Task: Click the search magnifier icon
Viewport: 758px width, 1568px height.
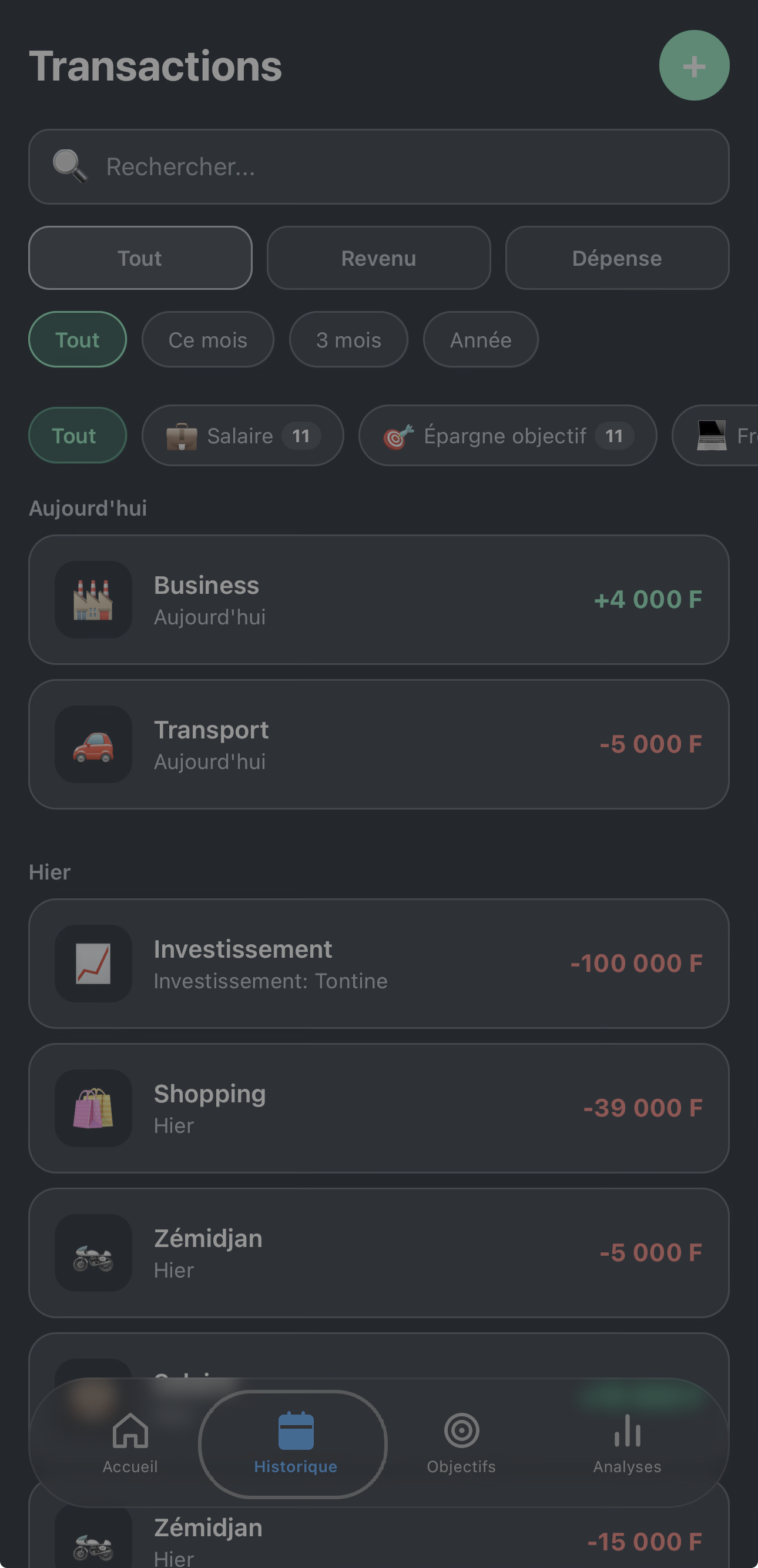Action: pos(68,166)
